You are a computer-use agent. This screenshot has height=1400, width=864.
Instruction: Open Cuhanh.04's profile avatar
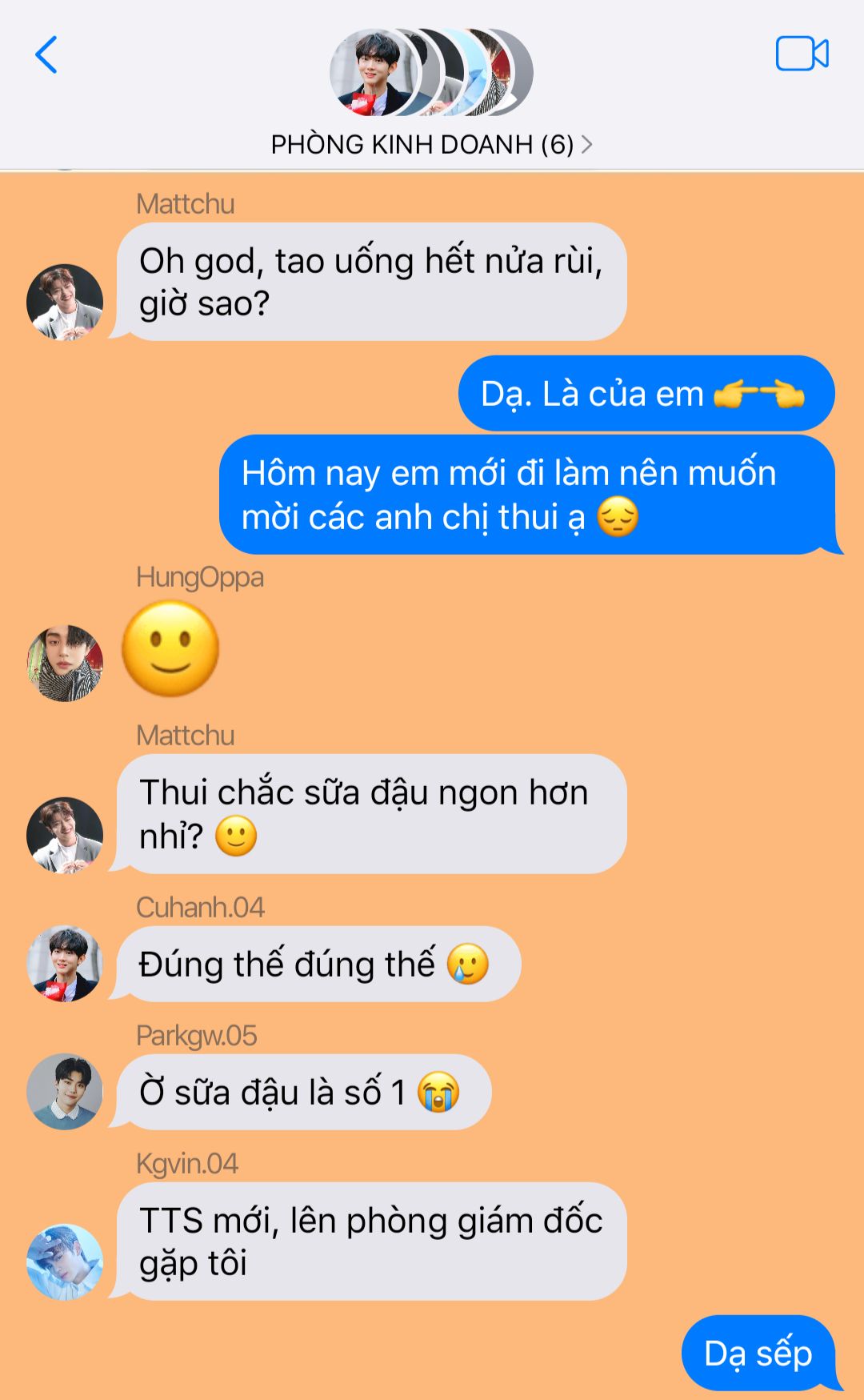65,964
